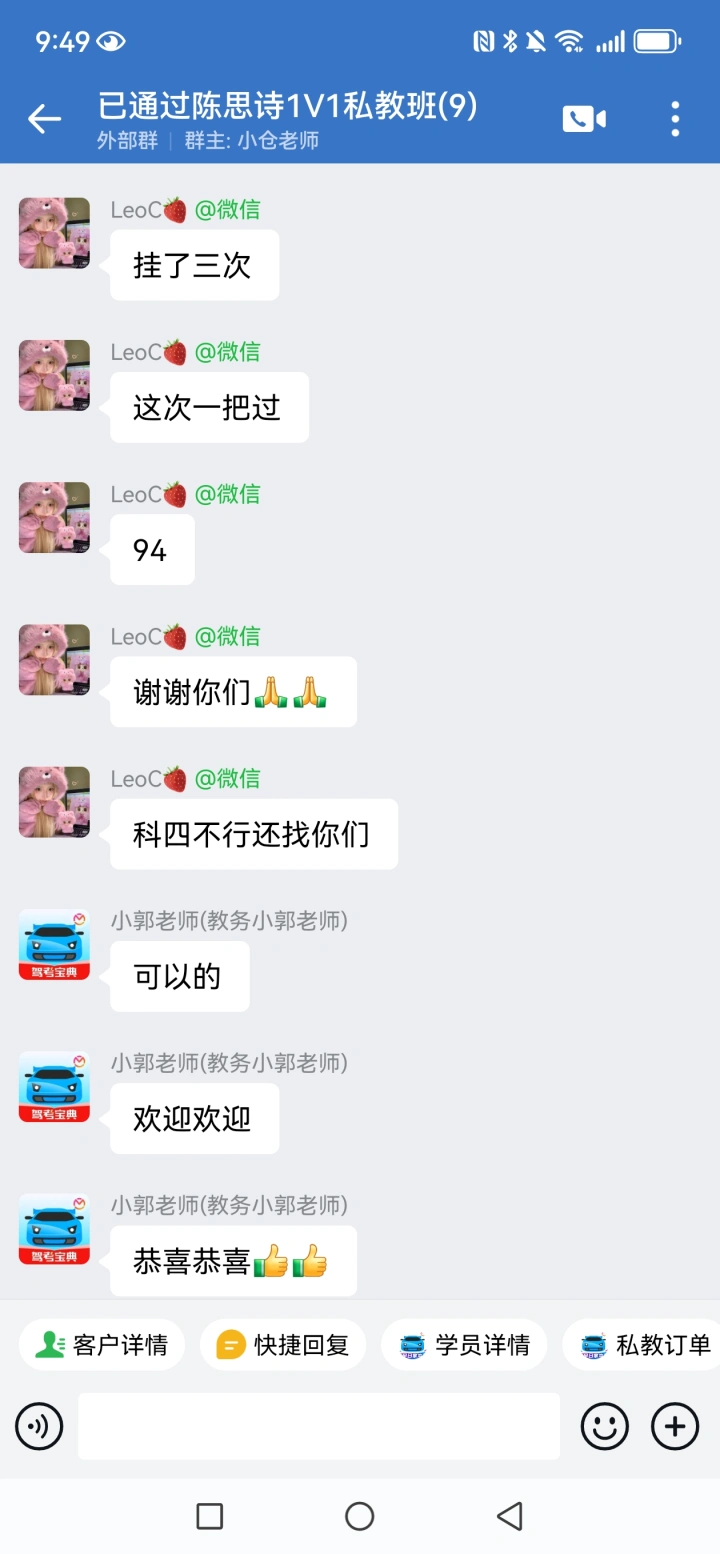The image size is (720, 1554).
Task: Open recent apps from navigation bar
Action: point(210,1516)
